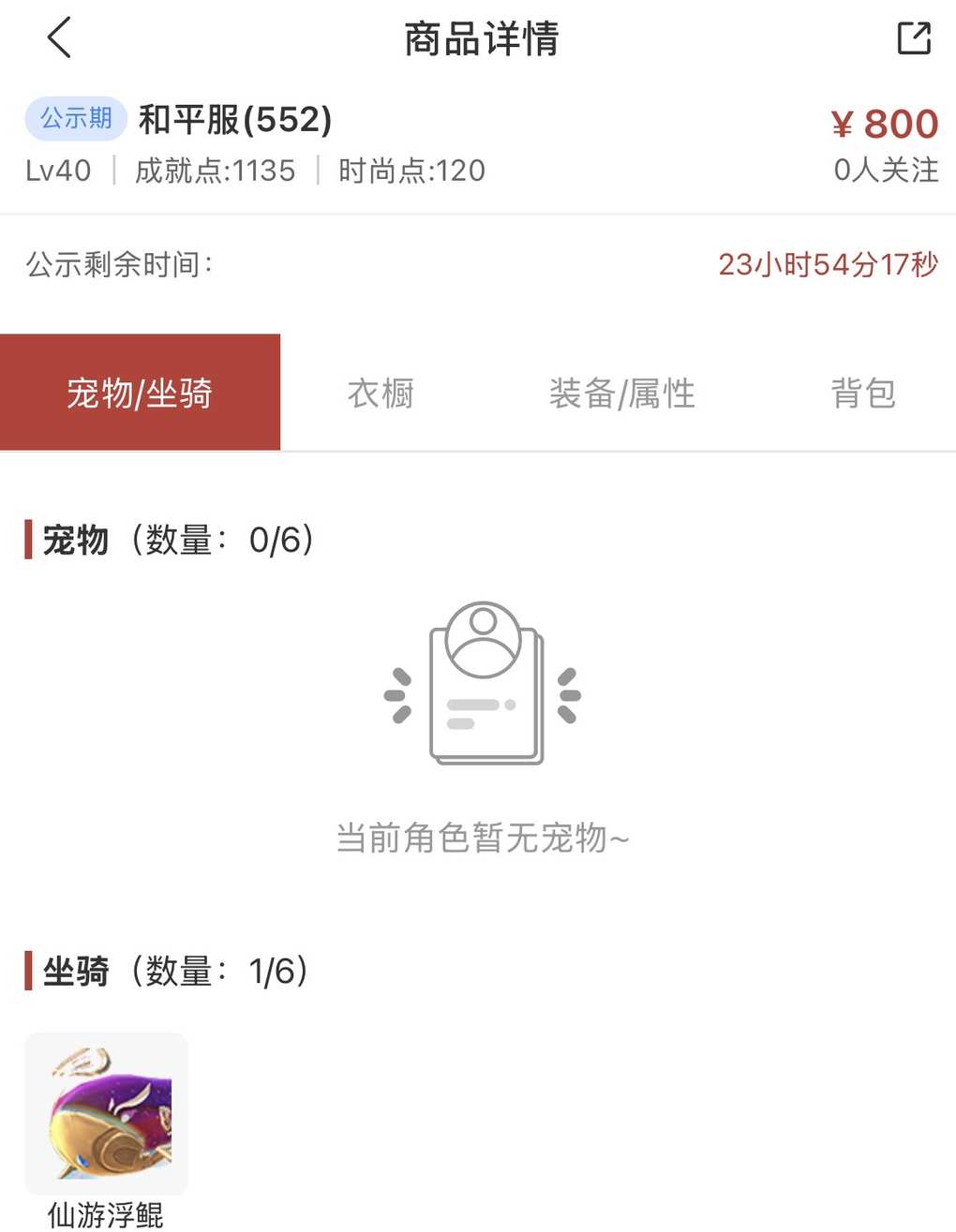Switch to the 衣橱 tab
The height and width of the screenshot is (1232, 956).
(x=381, y=393)
